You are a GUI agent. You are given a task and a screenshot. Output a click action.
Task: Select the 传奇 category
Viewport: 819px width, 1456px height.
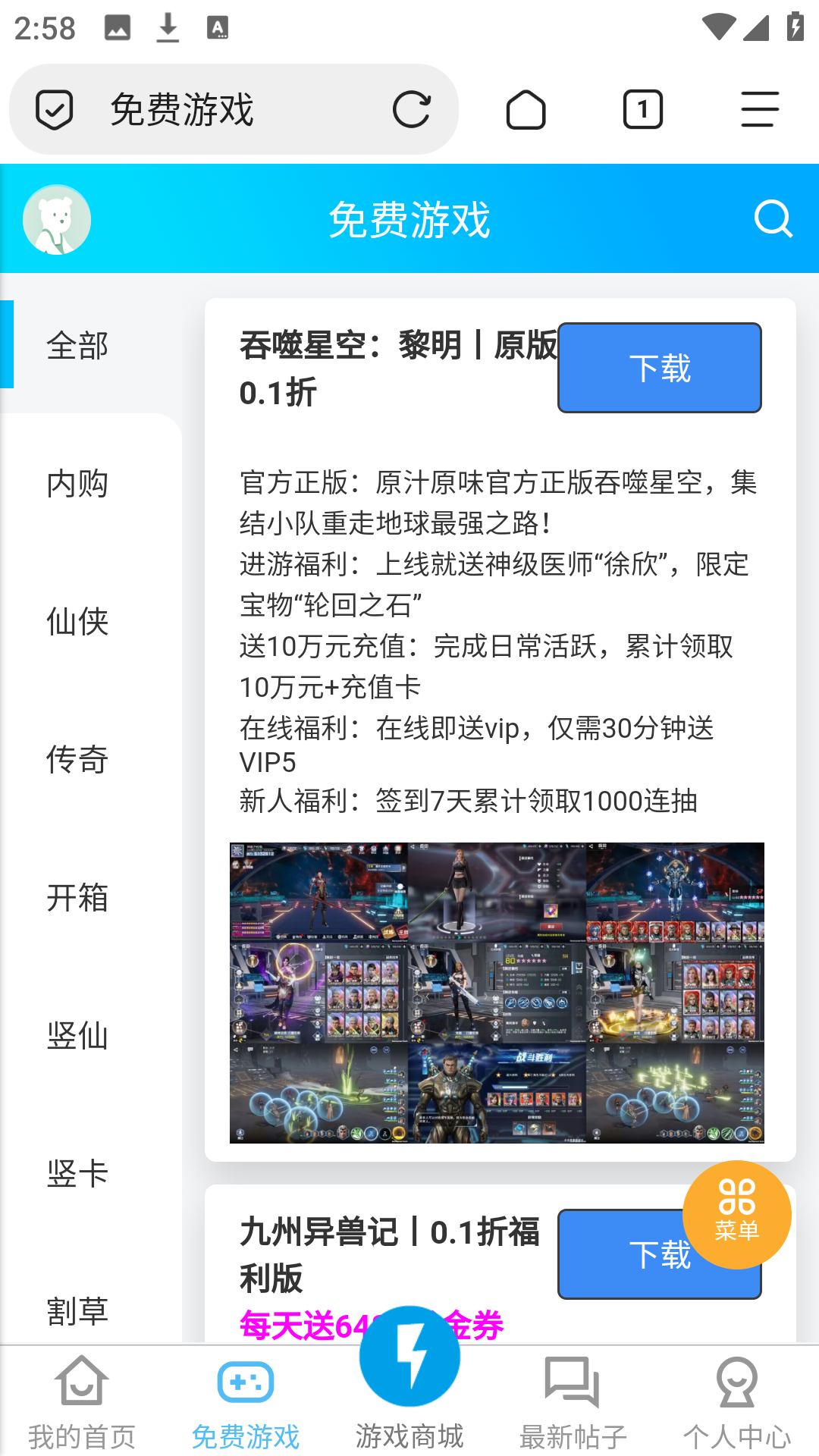pos(77,760)
